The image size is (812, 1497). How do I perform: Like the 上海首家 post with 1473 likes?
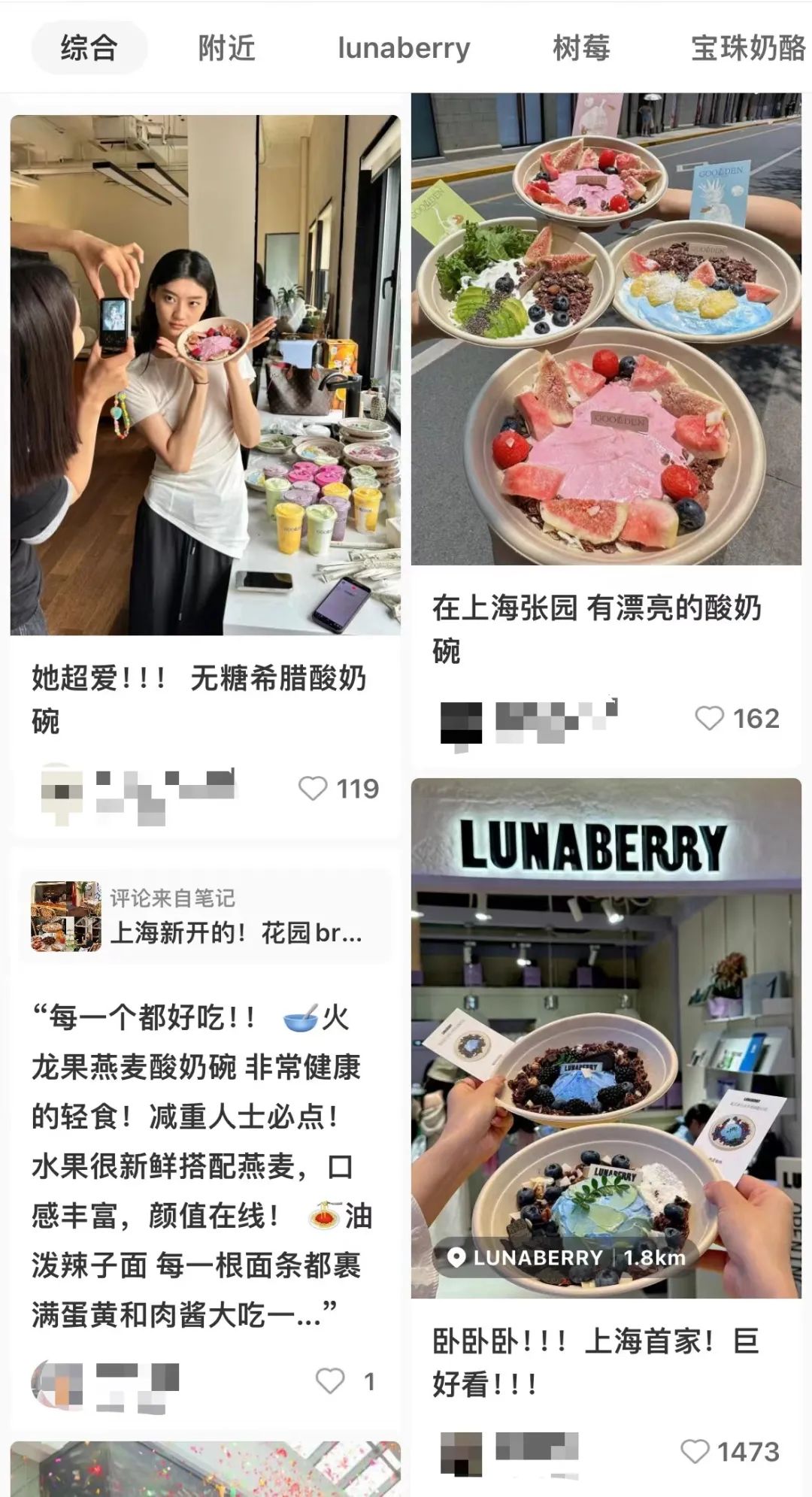point(695,1450)
